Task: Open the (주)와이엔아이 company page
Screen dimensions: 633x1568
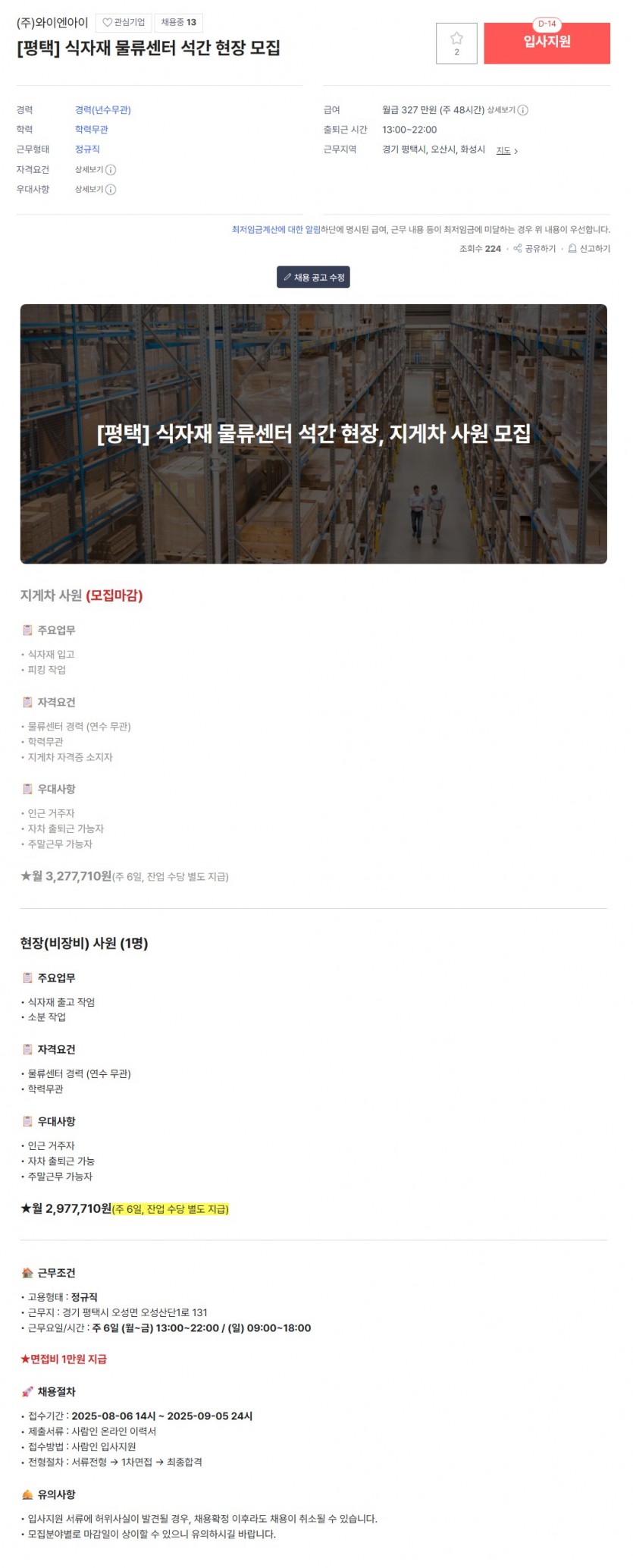Action: click(52, 23)
